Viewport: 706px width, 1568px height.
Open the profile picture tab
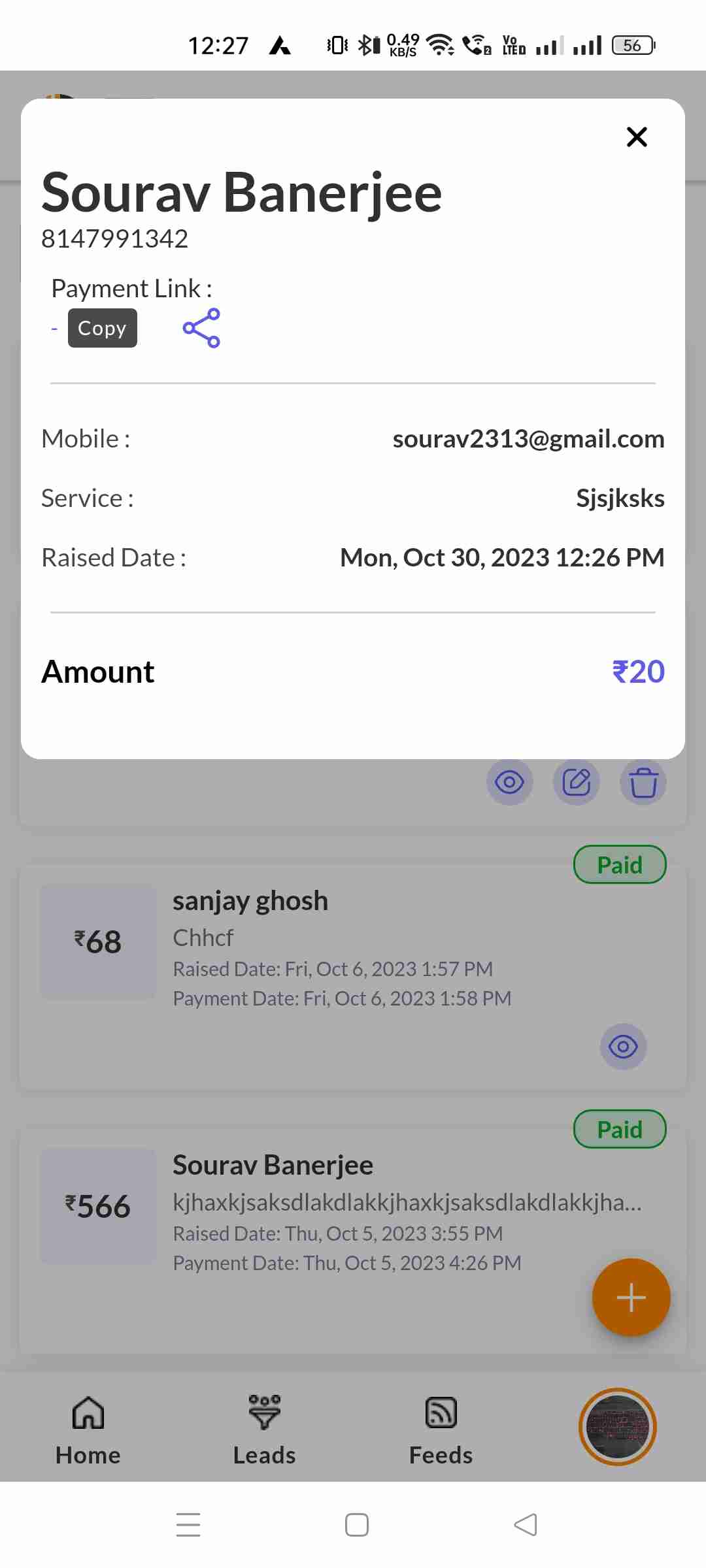617,1427
